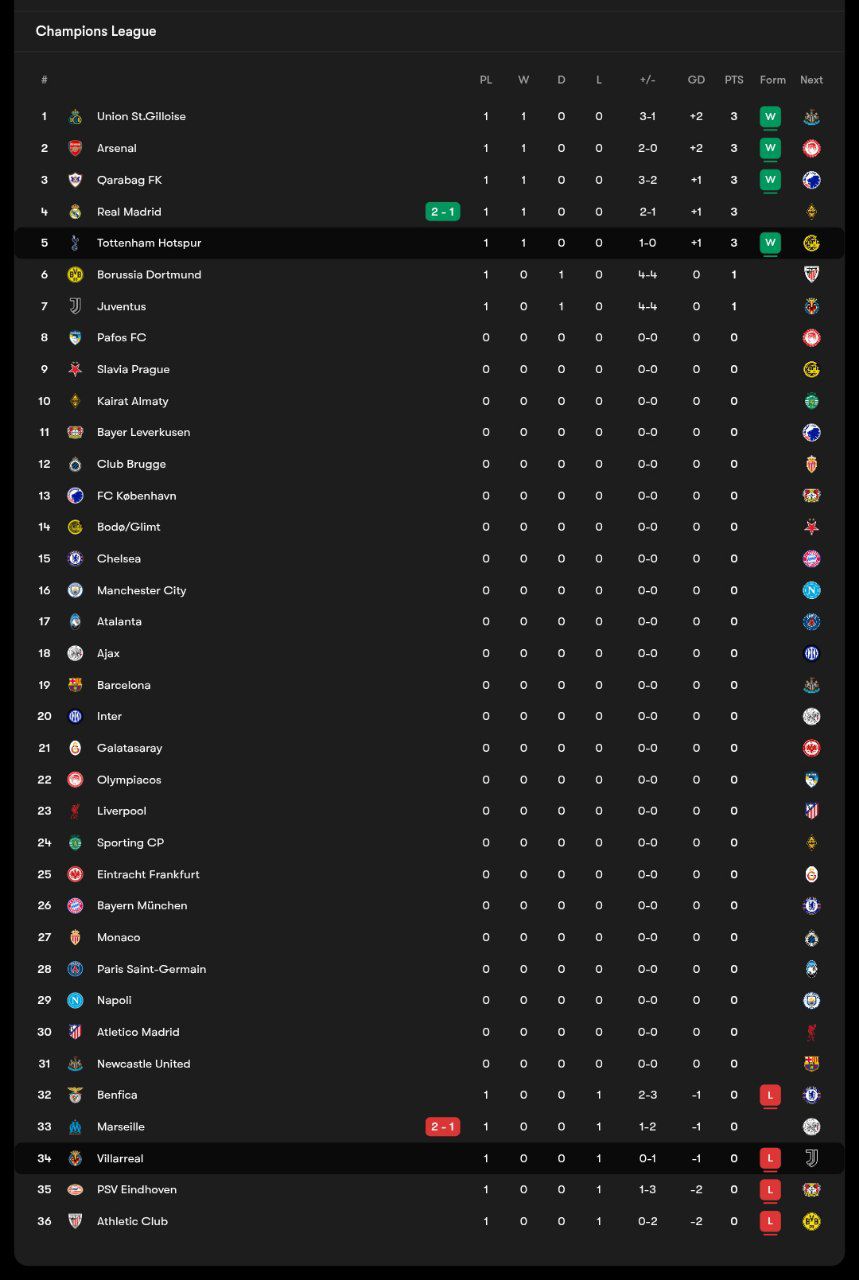View the Bayern München row
This screenshot has width=859, height=1280.
pyautogui.click(x=142, y=906)
